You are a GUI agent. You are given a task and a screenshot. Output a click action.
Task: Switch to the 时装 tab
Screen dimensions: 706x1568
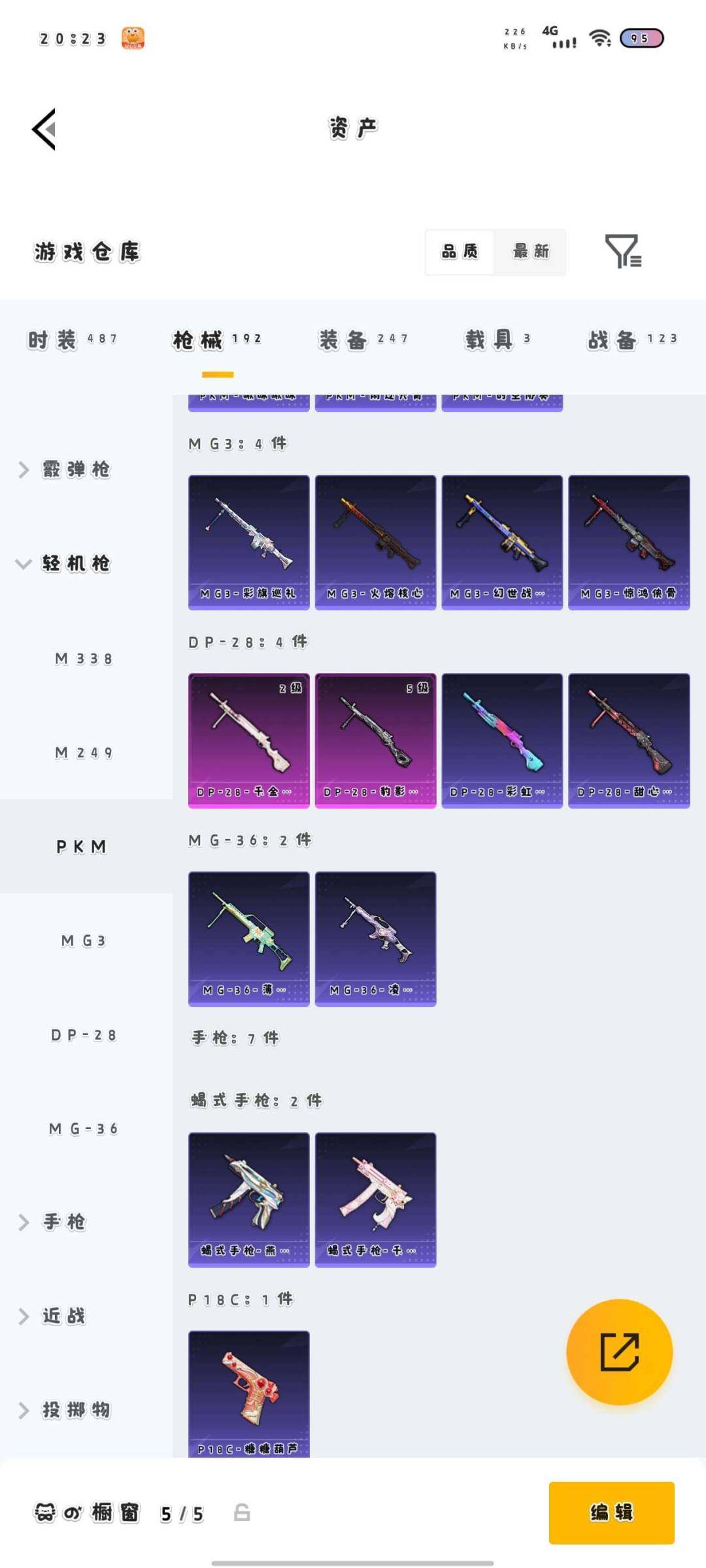coord(72,339)
